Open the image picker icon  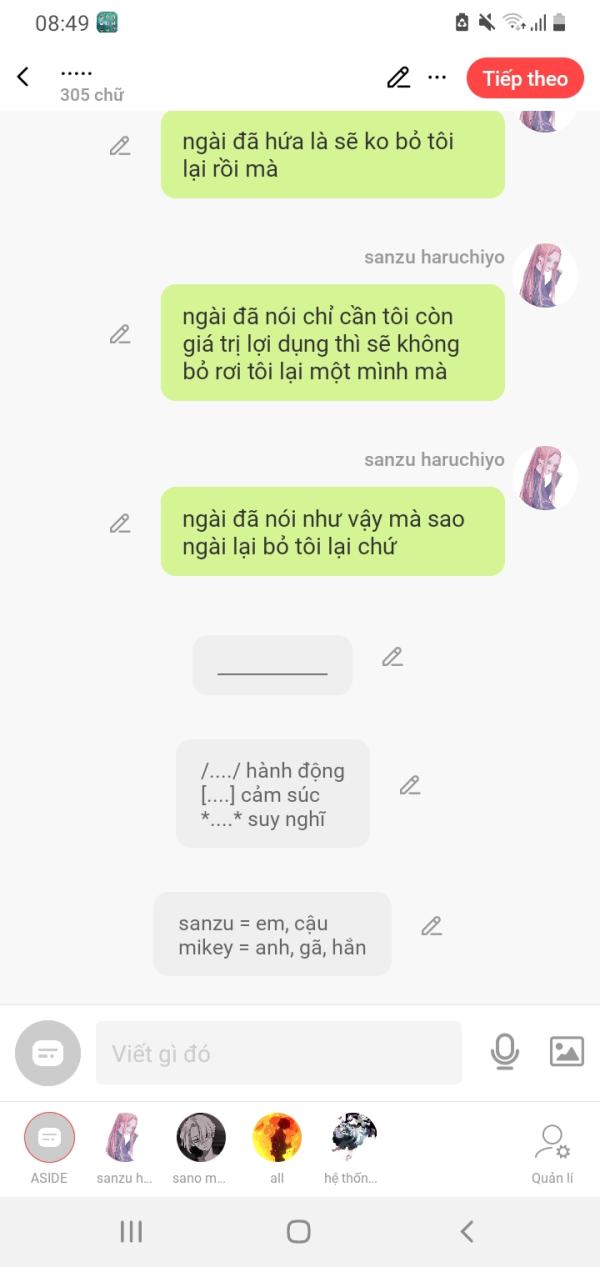pos(567,1051)
